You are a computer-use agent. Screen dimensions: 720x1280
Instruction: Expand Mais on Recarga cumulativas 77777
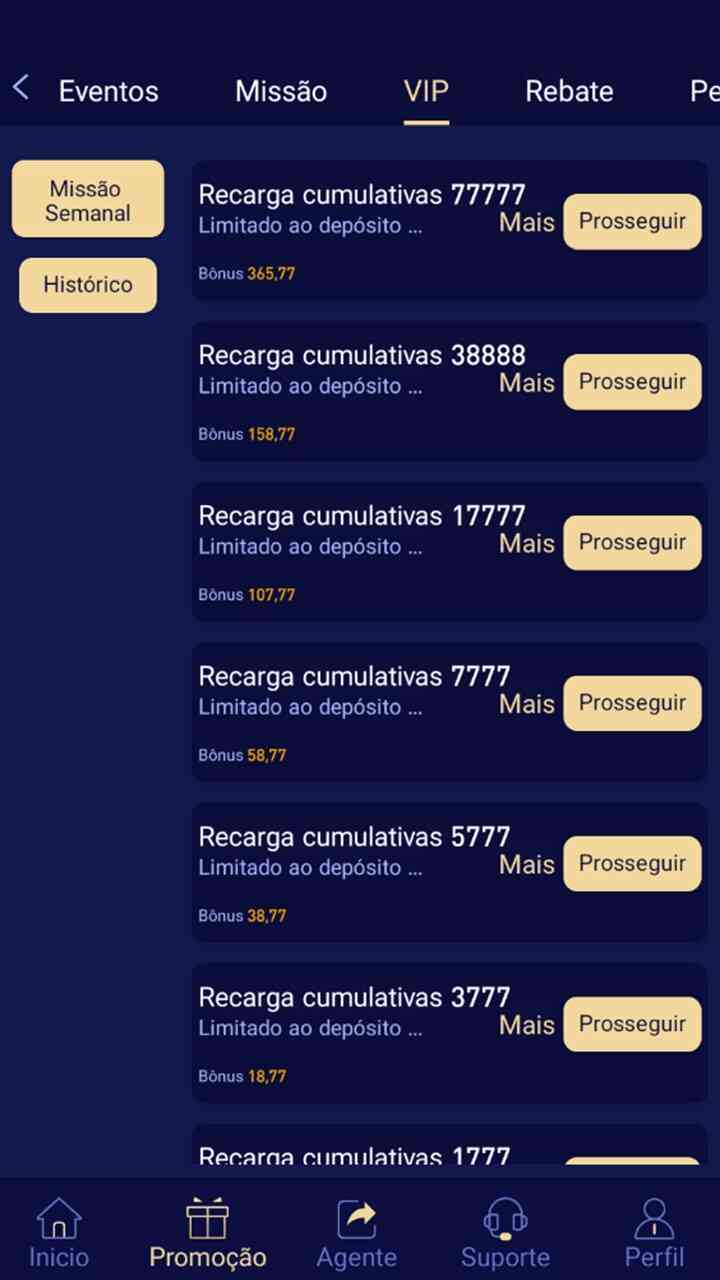click(527, 222)
